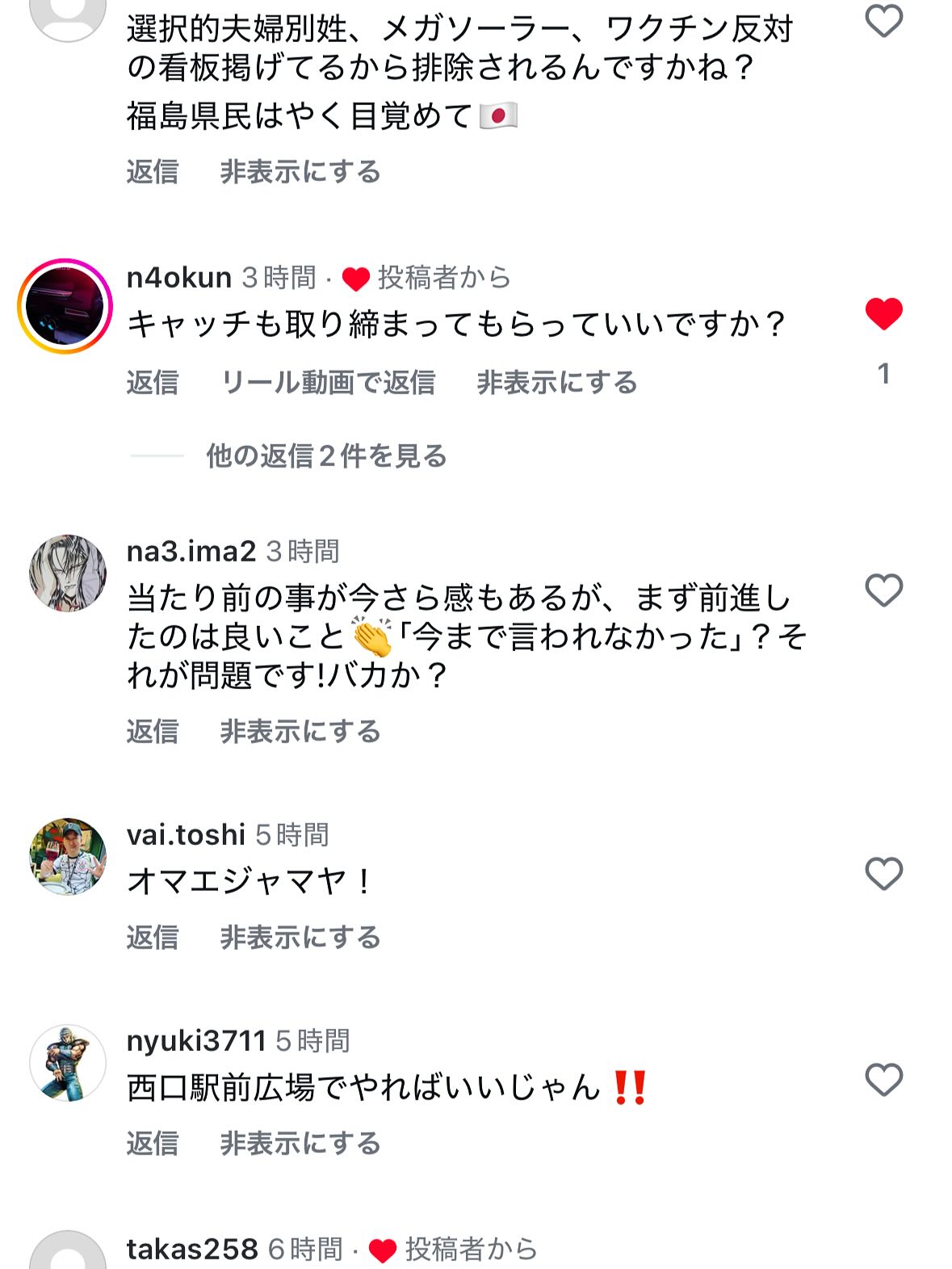Reply to the 福島県民はやく目覚めて comment

click(x=152, y=171)
